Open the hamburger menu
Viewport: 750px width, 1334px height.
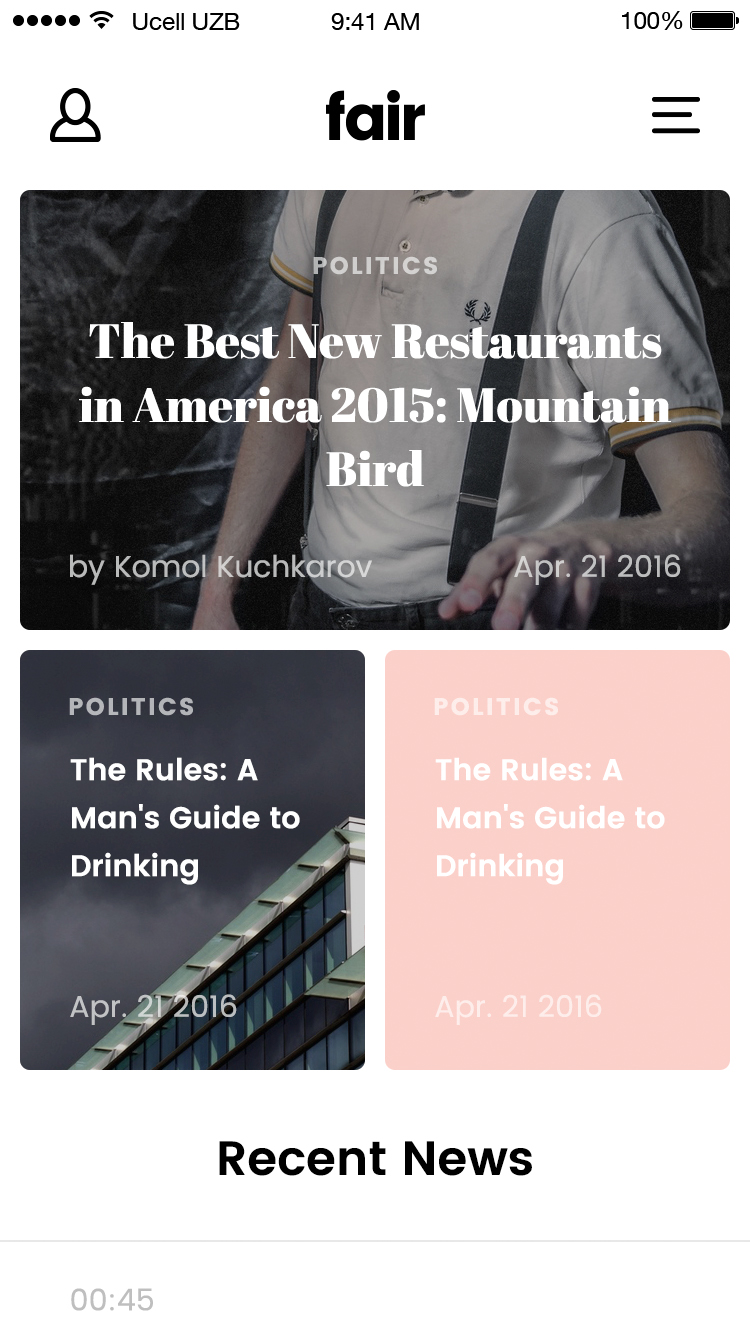coord(676,116)
